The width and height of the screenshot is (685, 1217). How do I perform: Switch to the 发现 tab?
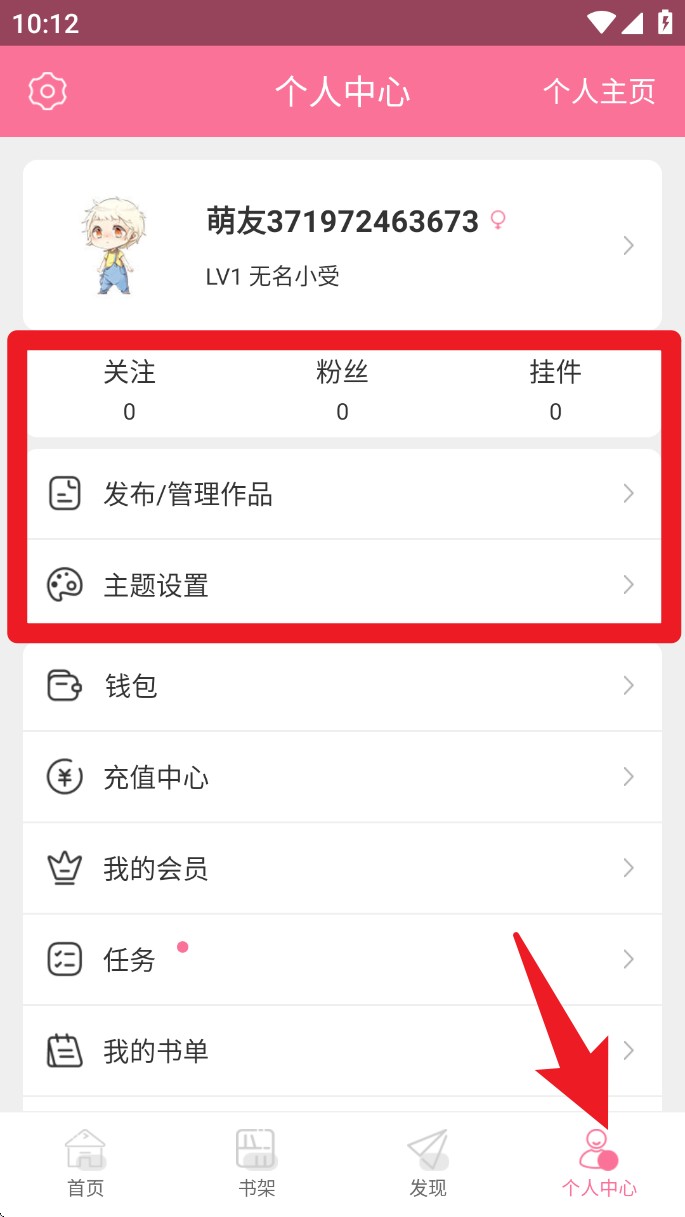(428, 1164)
